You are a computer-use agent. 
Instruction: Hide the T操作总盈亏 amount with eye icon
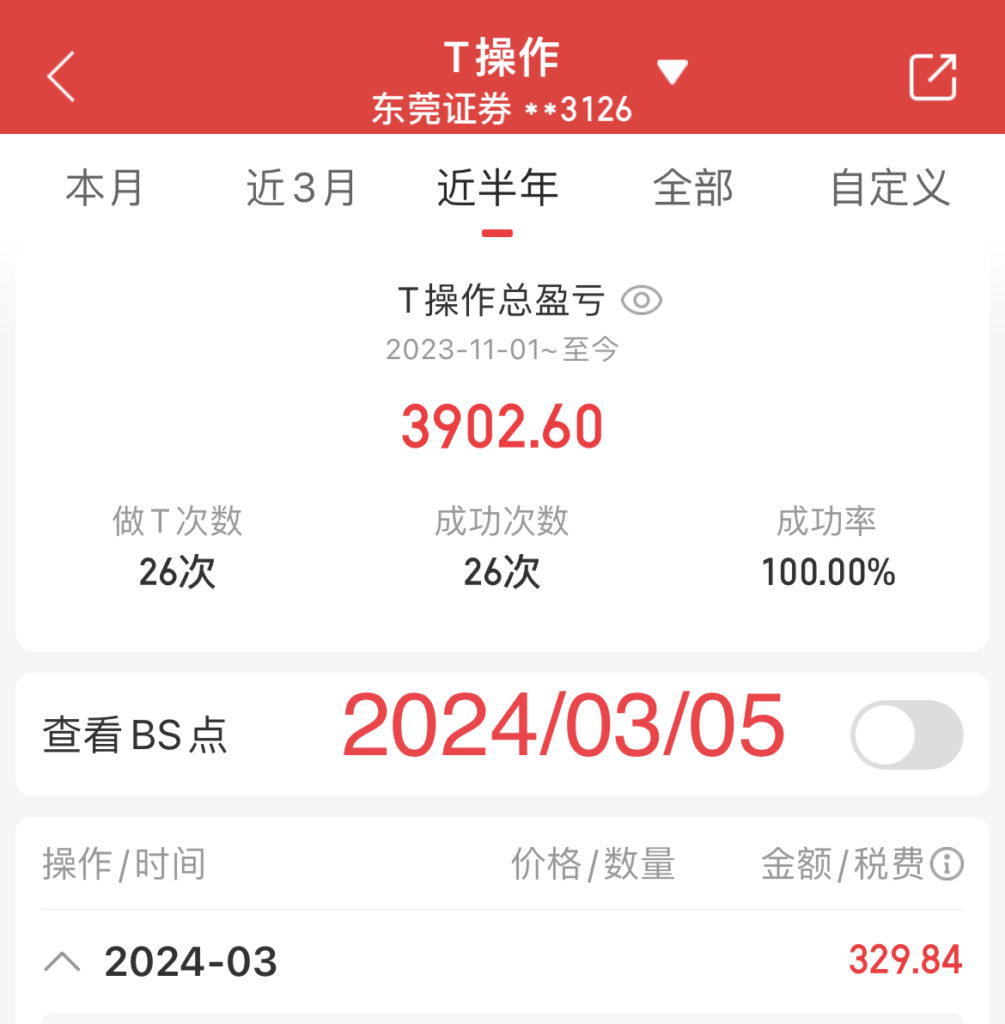click(x=642, y=300)
